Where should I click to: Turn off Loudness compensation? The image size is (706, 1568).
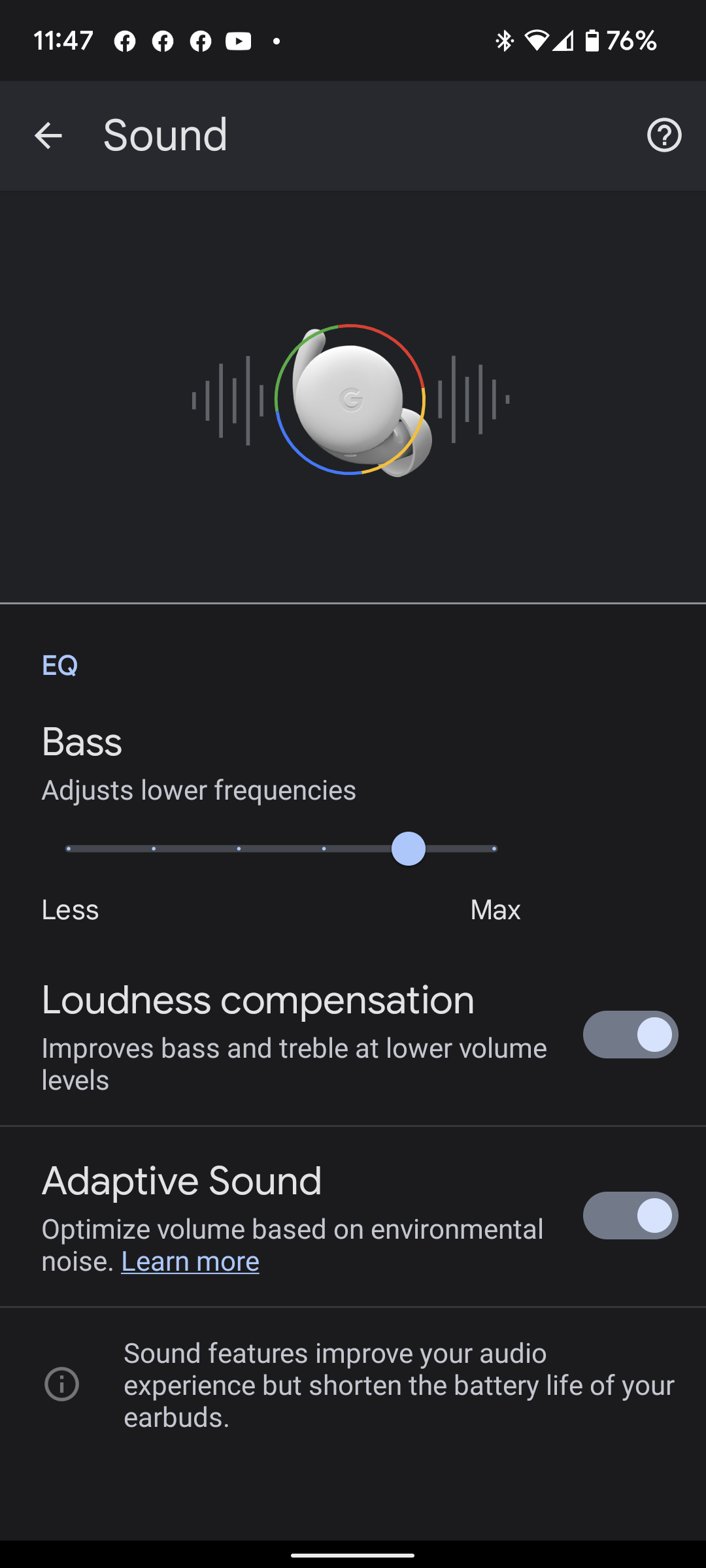(x=630, y=1035)
